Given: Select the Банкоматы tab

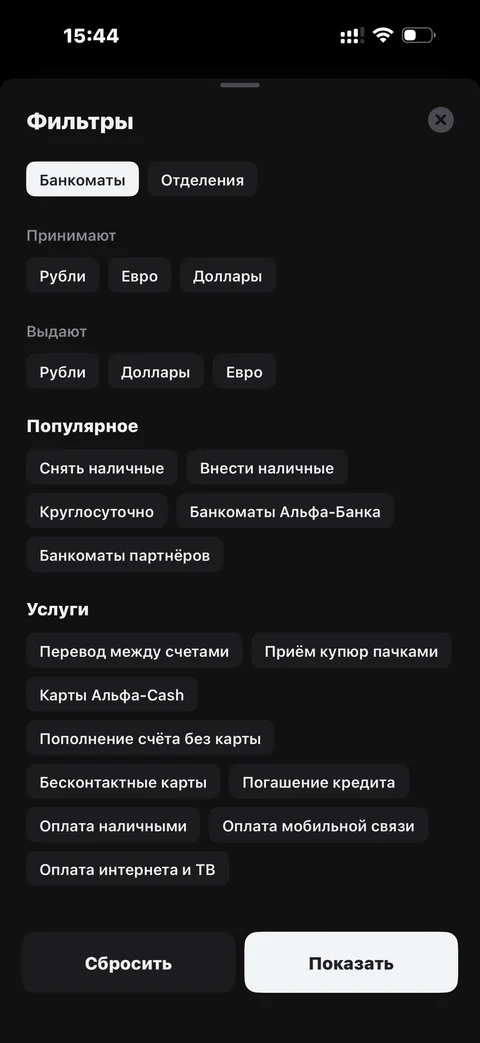Looking at the screenshot, I should 82,180.
